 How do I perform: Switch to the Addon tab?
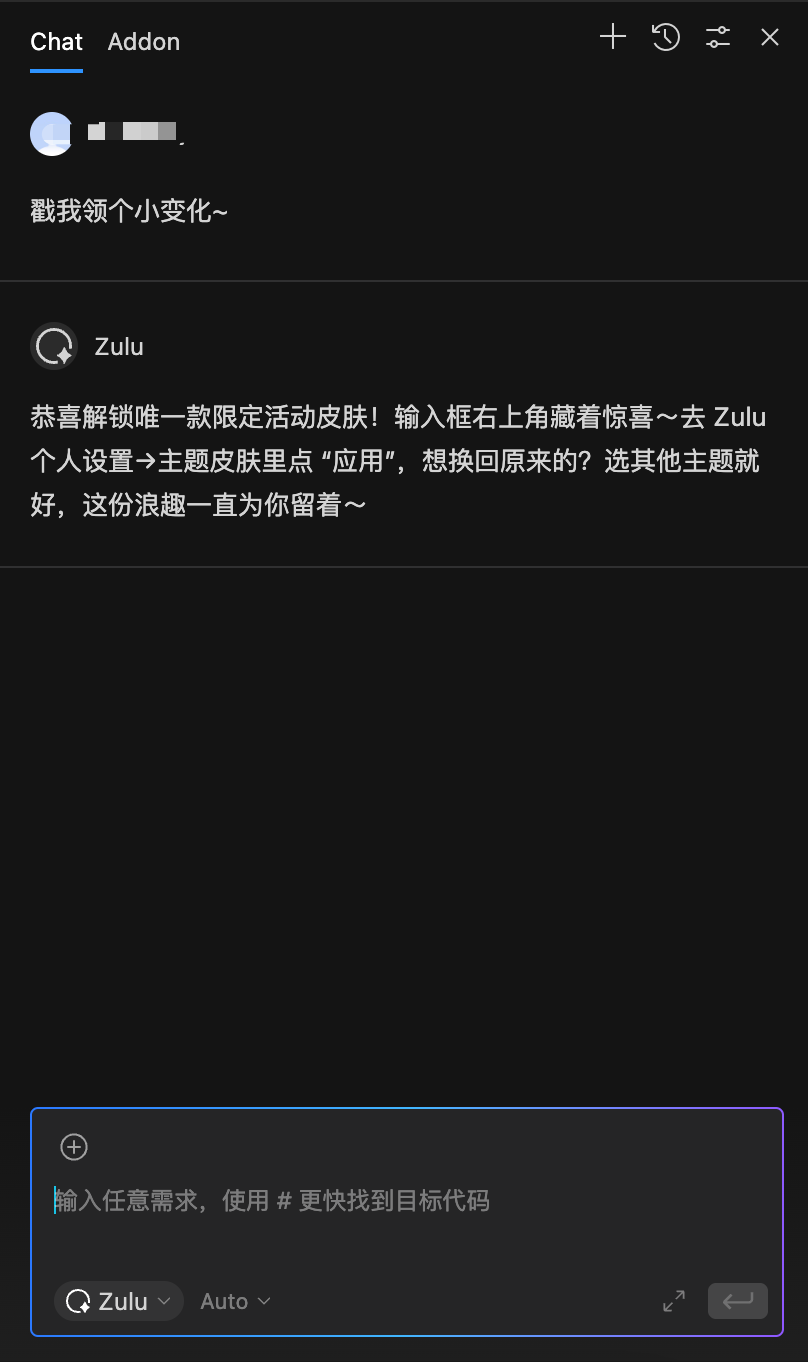pos(144,42)
